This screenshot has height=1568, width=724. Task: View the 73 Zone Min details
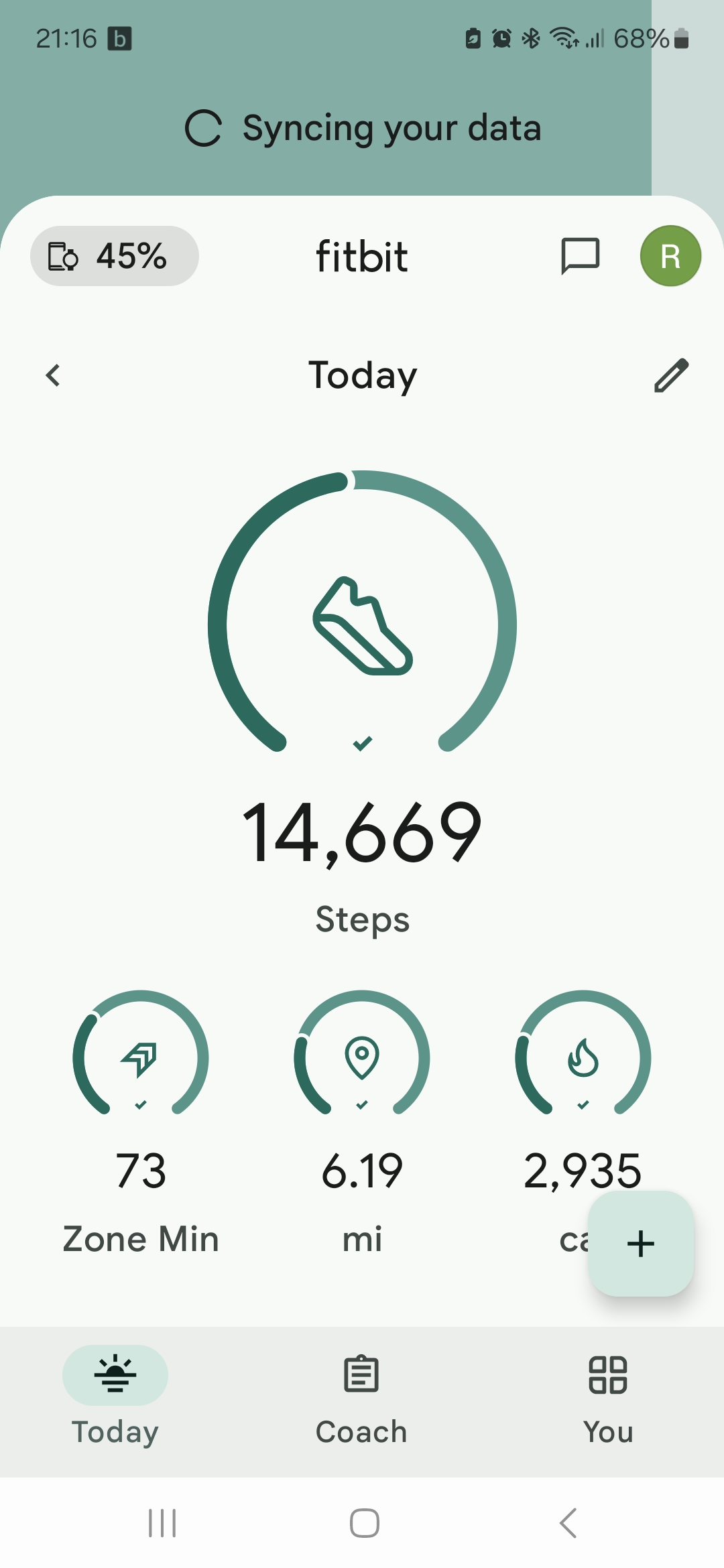141,1123
